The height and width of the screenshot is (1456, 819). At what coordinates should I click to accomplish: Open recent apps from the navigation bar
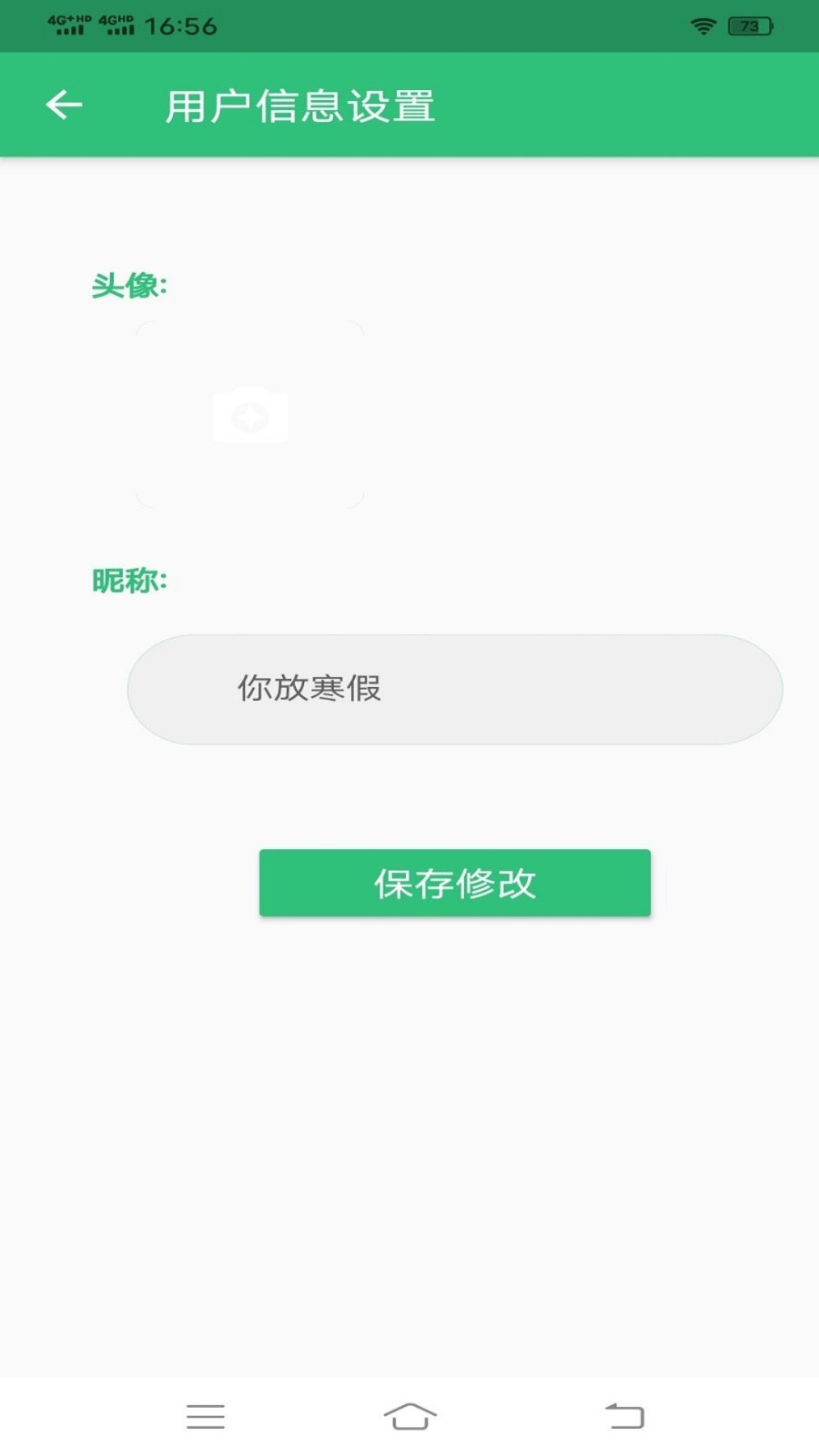pos(206,1416)
